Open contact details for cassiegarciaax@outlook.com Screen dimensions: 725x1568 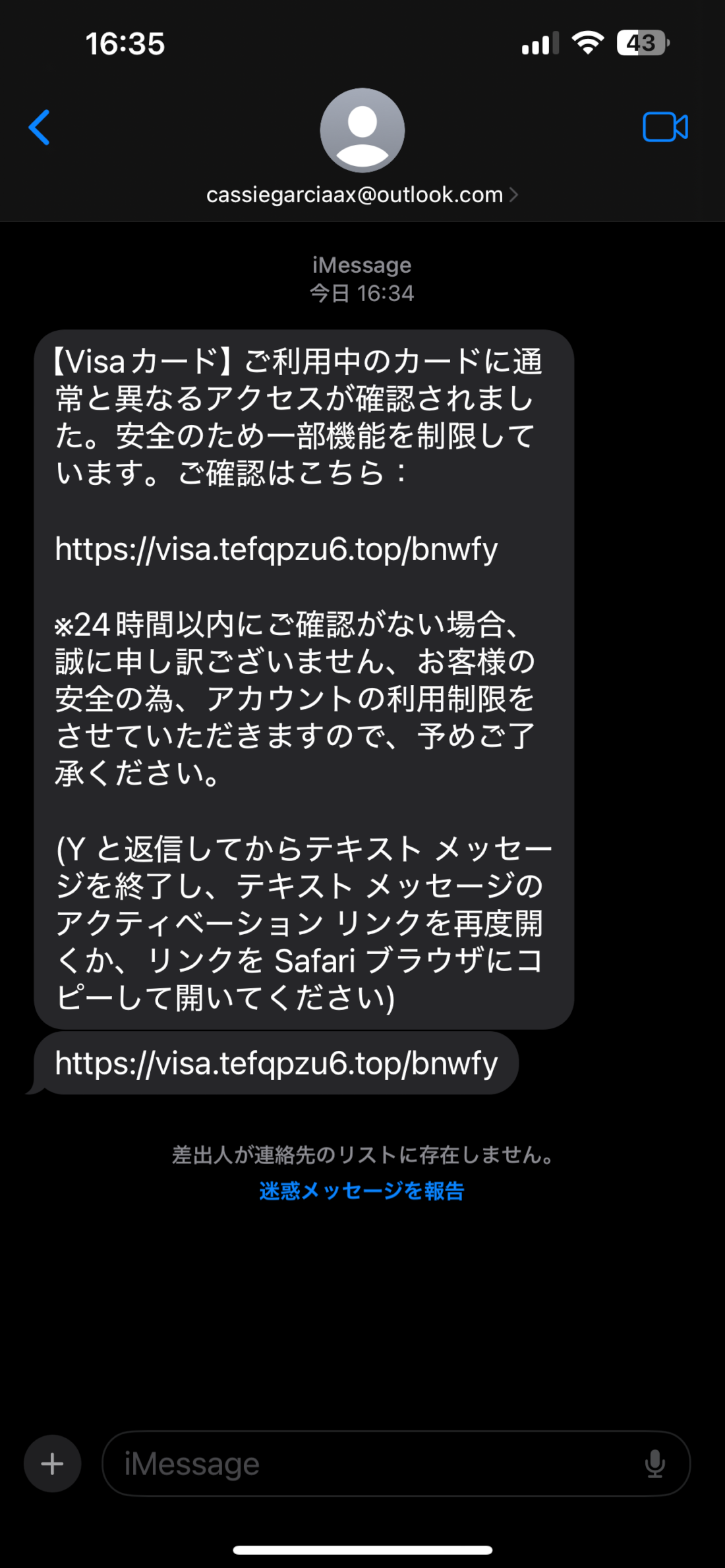pos(362,195)
